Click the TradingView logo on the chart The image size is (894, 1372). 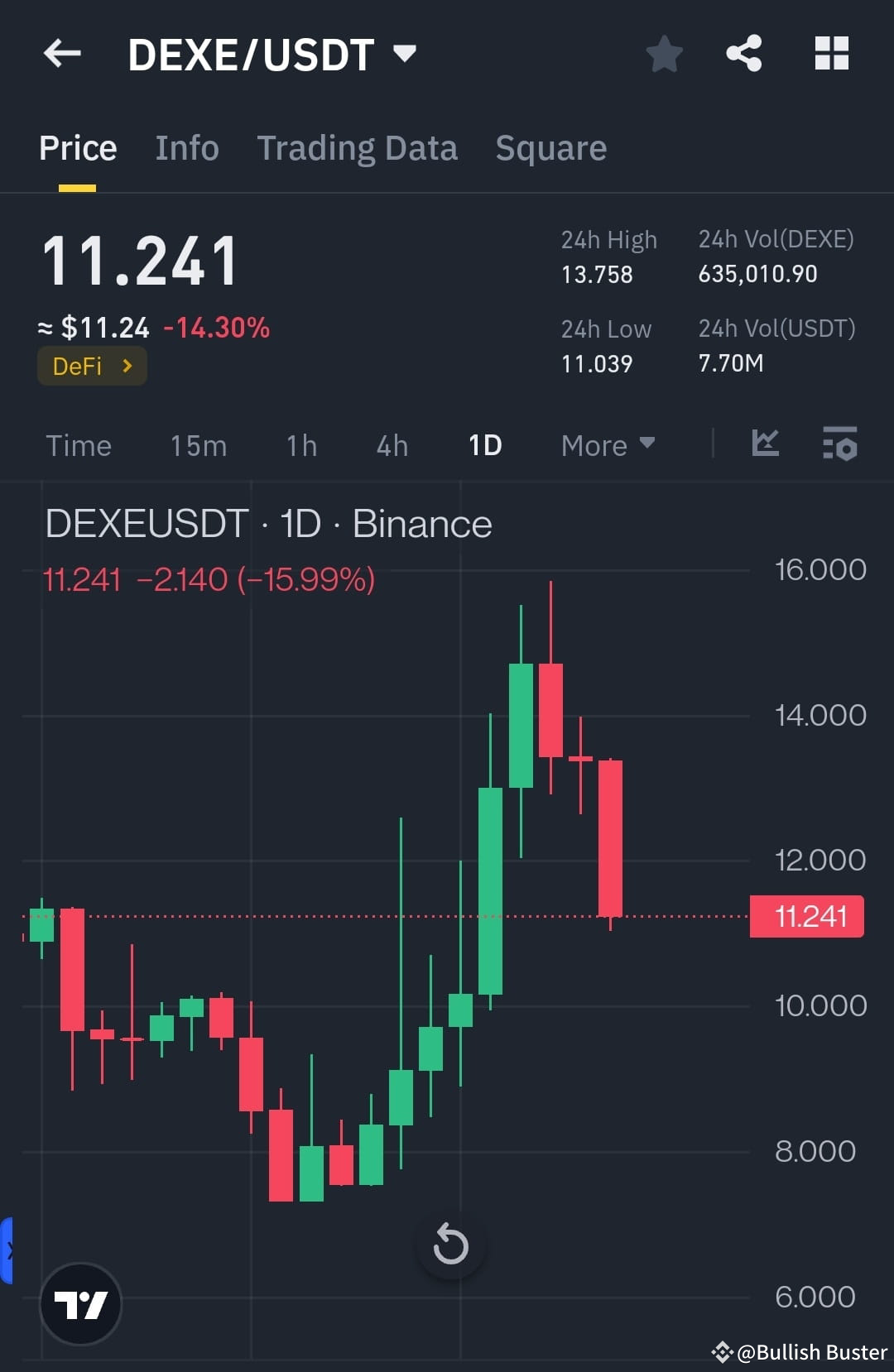[x=80, y=1302]
